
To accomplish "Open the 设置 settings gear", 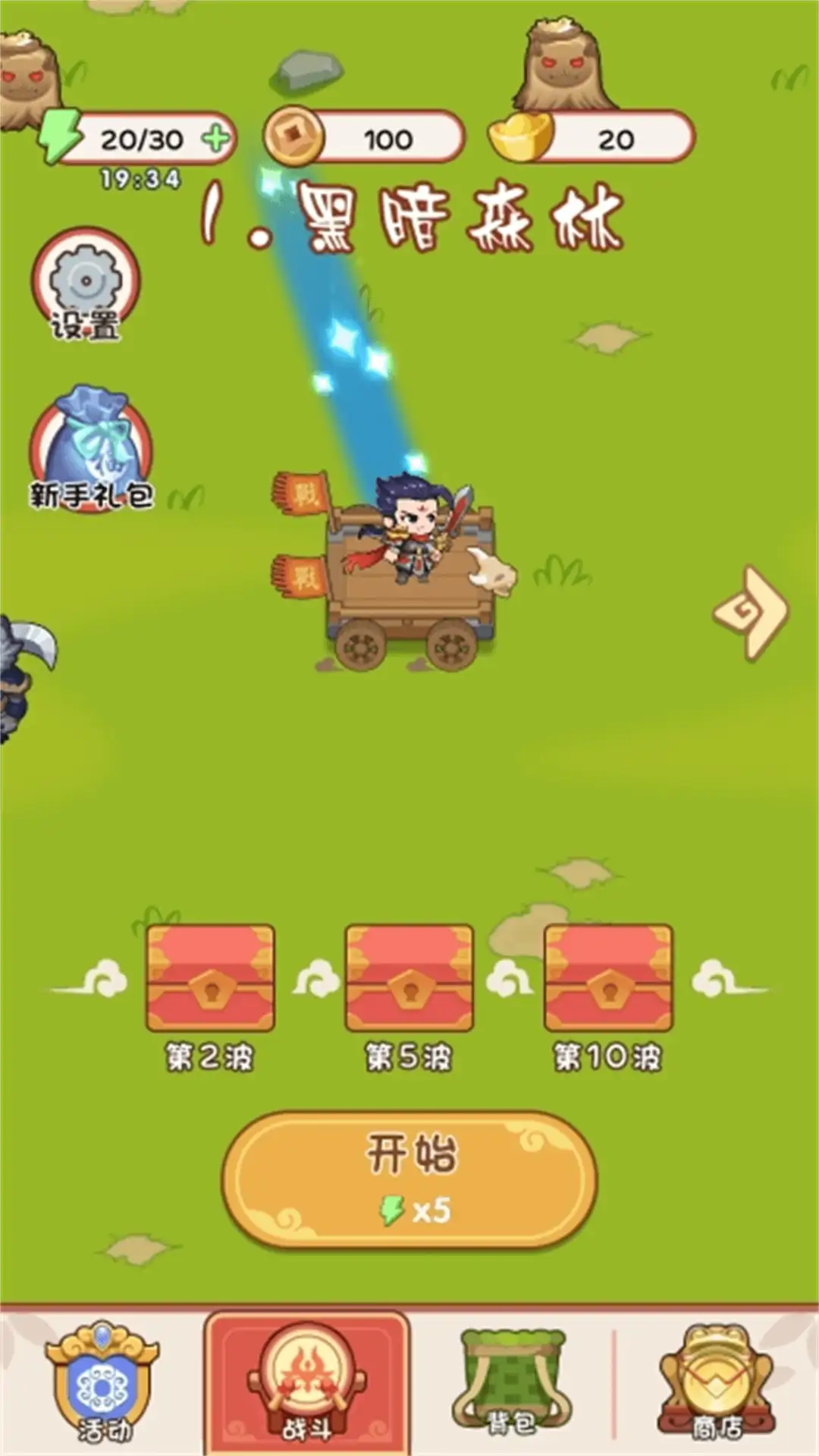I will [86, 284].
